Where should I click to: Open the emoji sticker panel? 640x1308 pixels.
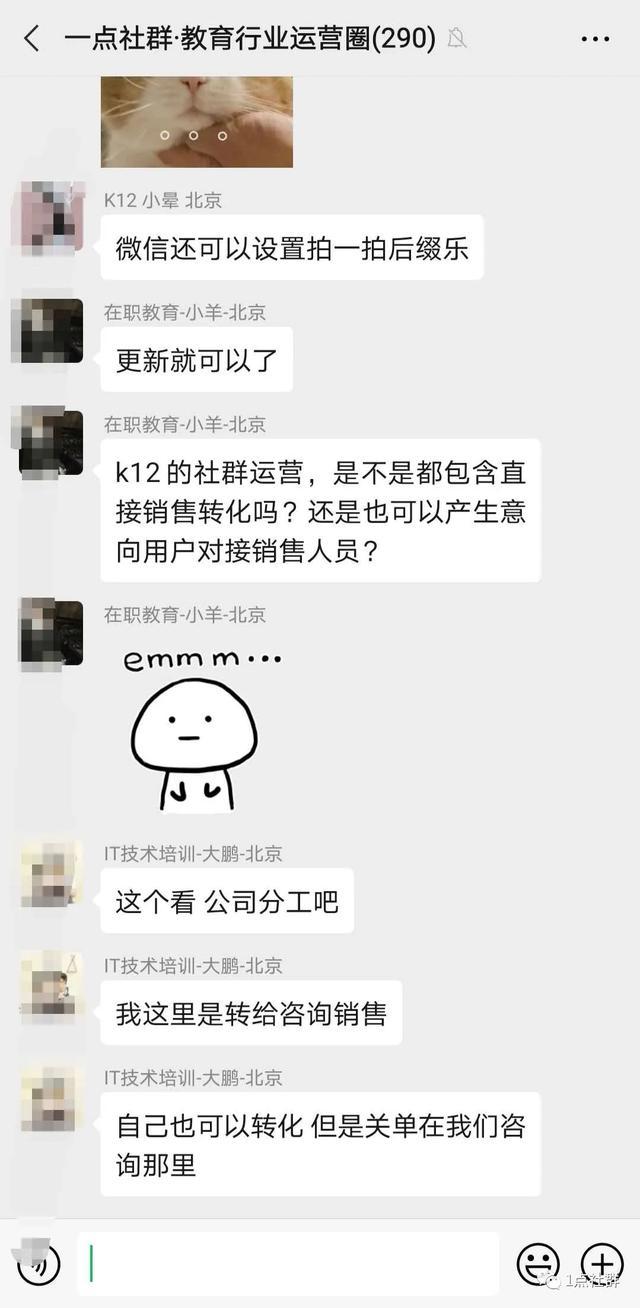[x=538, y=1263]
